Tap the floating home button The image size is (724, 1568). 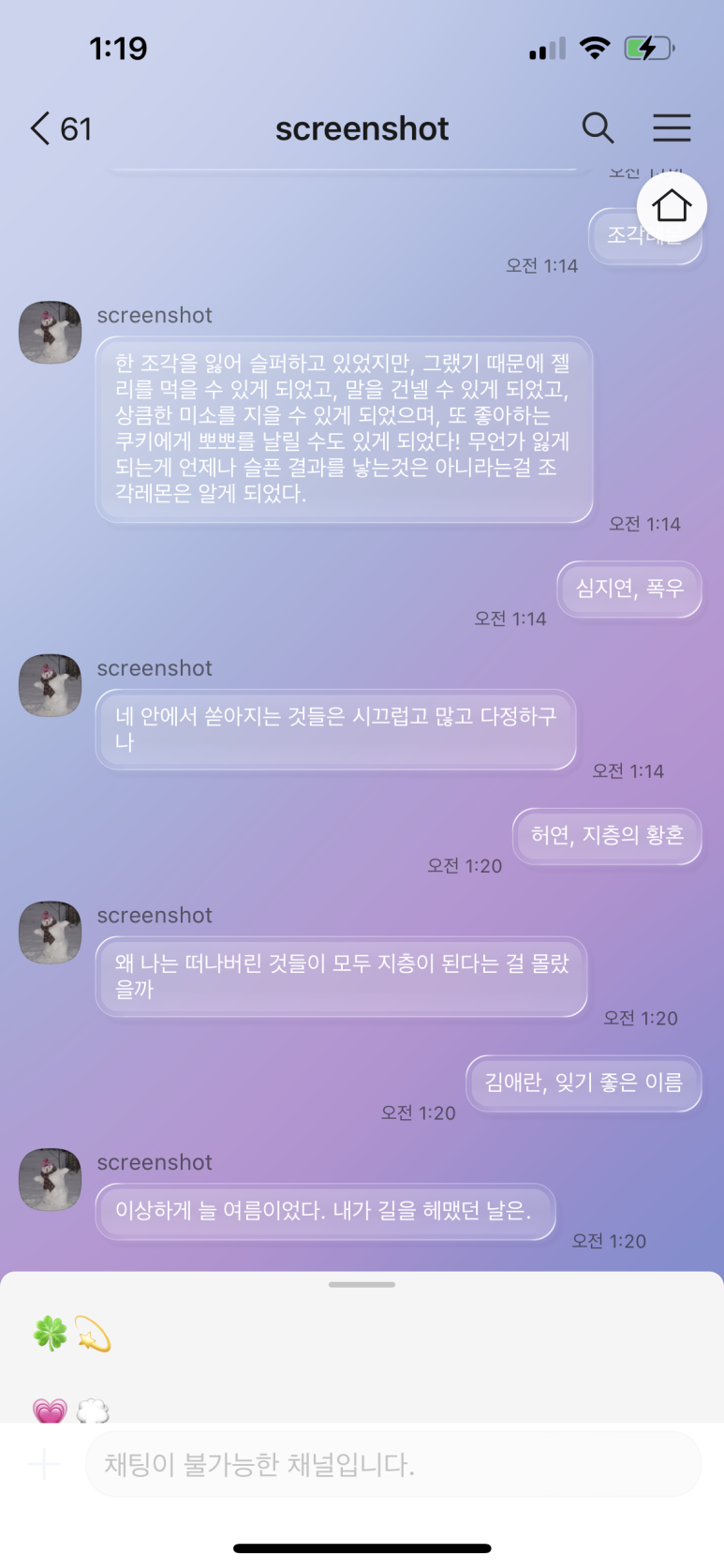(x=672, y=207)
